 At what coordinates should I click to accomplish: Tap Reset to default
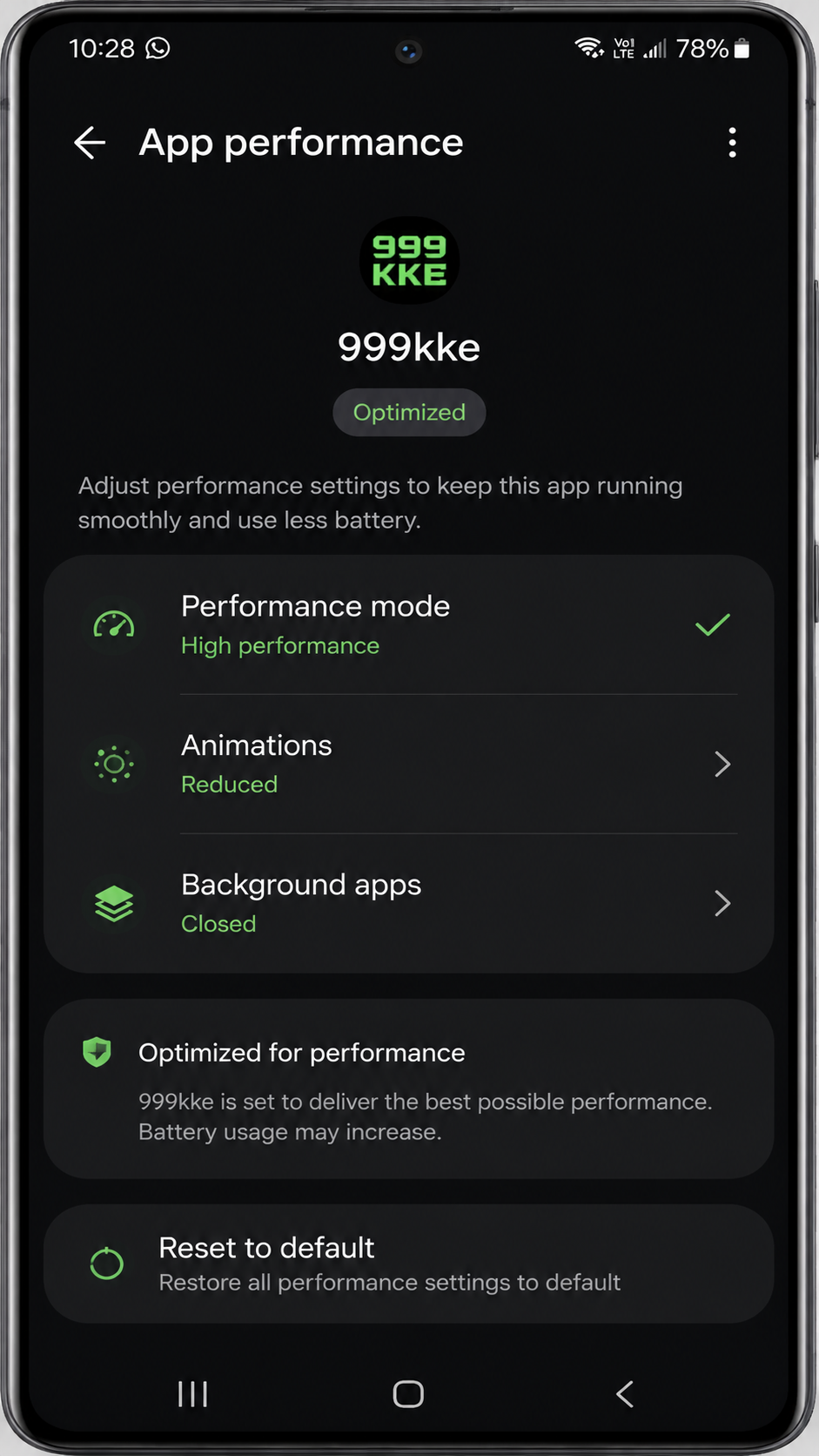pos(408,1264)
